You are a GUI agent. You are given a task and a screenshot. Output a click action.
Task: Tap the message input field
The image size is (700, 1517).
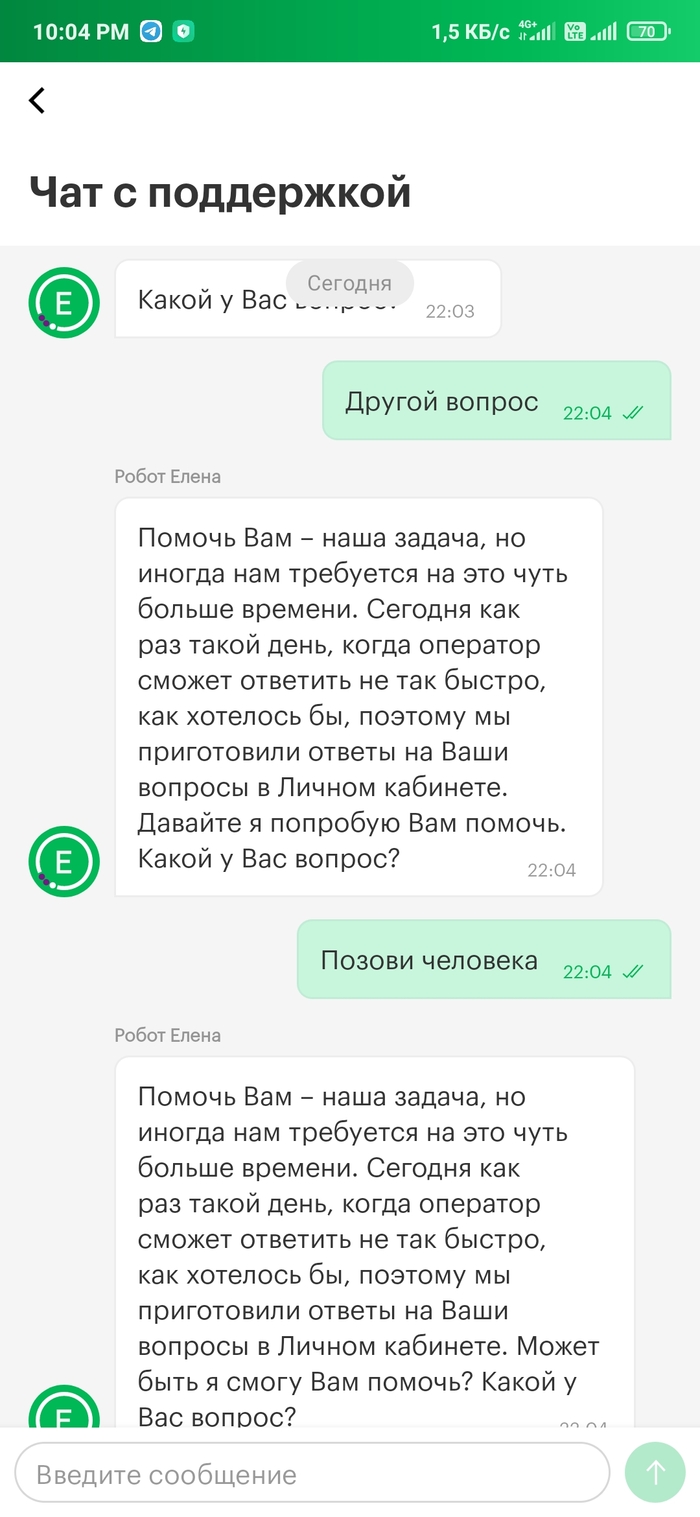point(310,1473)
